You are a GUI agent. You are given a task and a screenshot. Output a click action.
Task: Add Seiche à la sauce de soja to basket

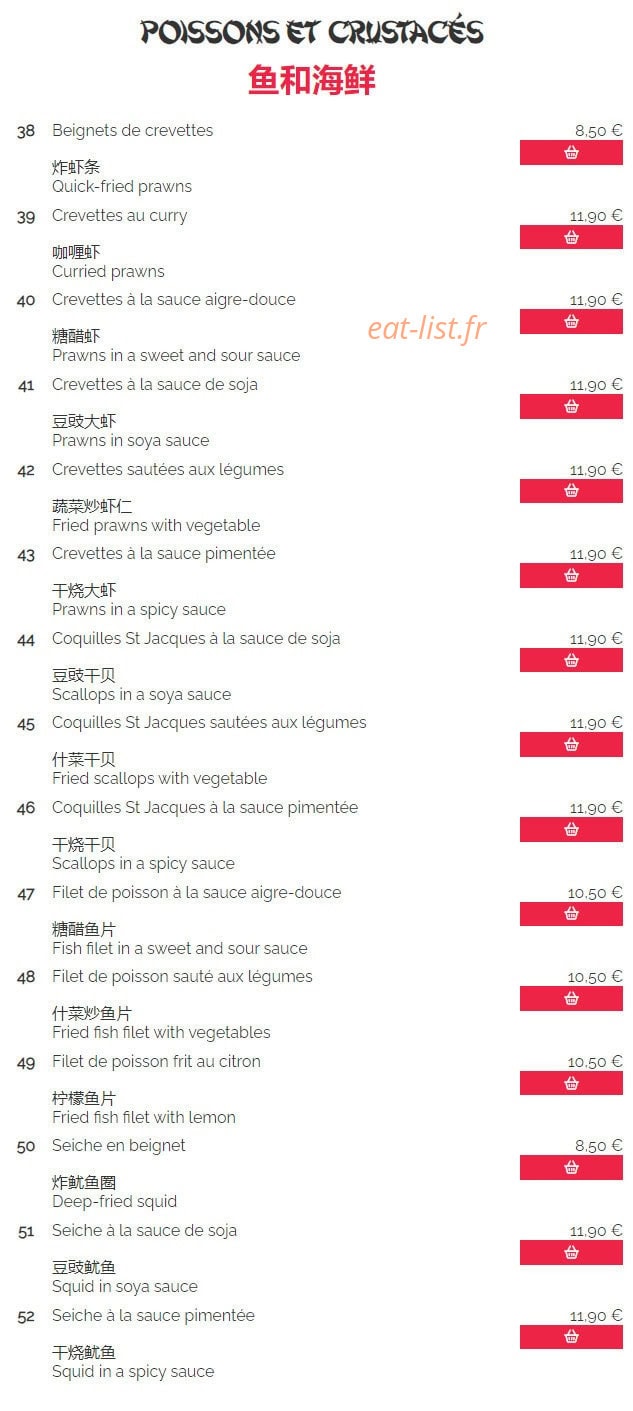(571, 1252)
